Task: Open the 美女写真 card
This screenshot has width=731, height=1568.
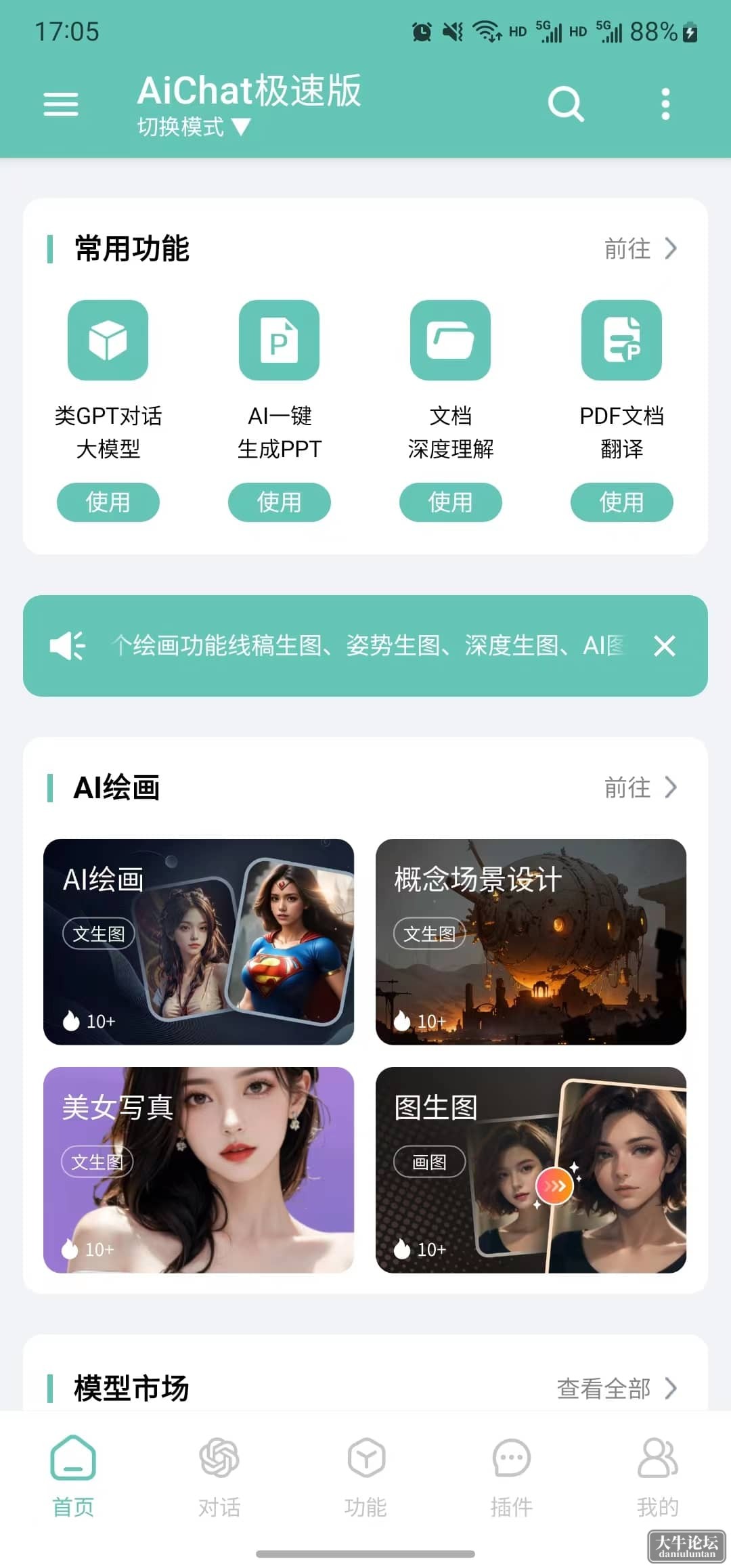Action: coord(199,1170)
